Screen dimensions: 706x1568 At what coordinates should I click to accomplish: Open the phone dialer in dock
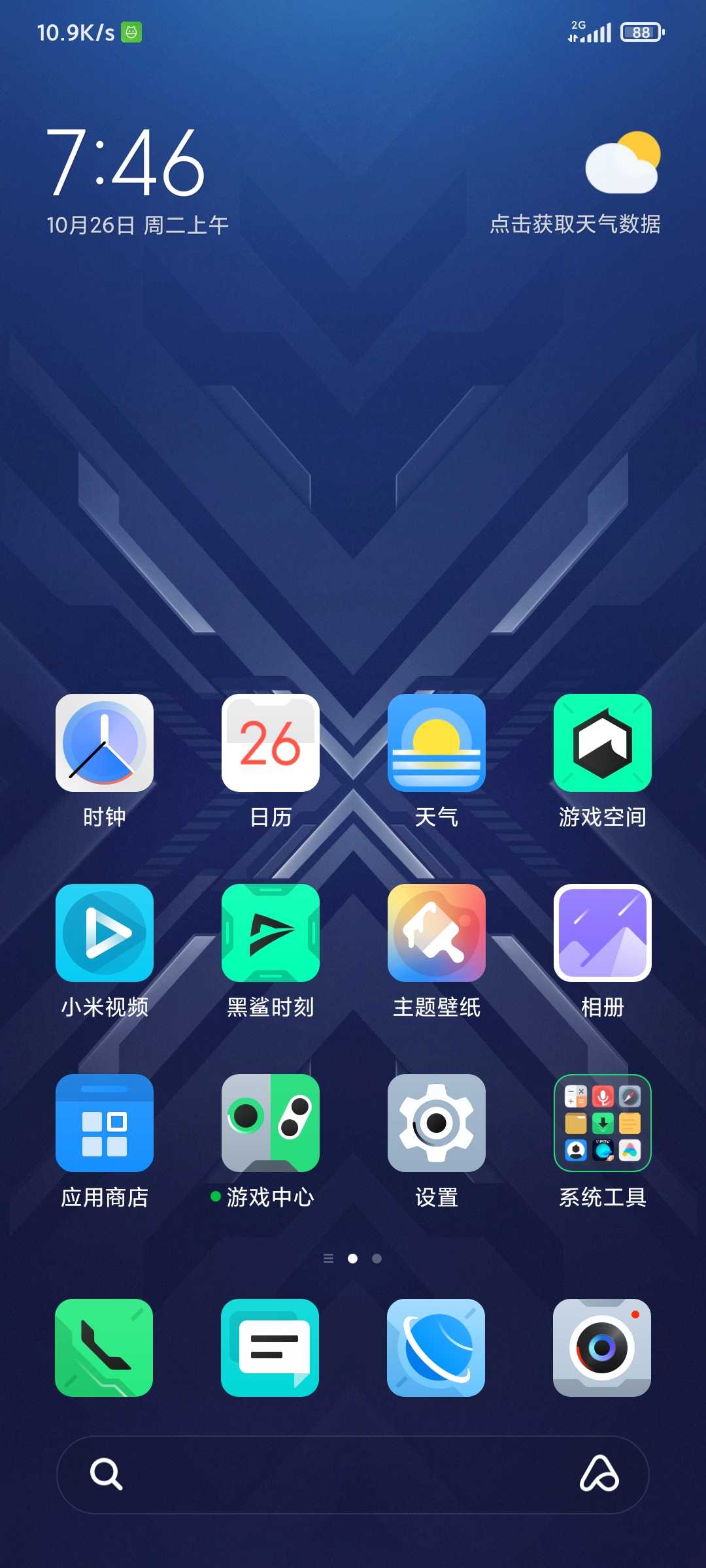pos(104,1348)
